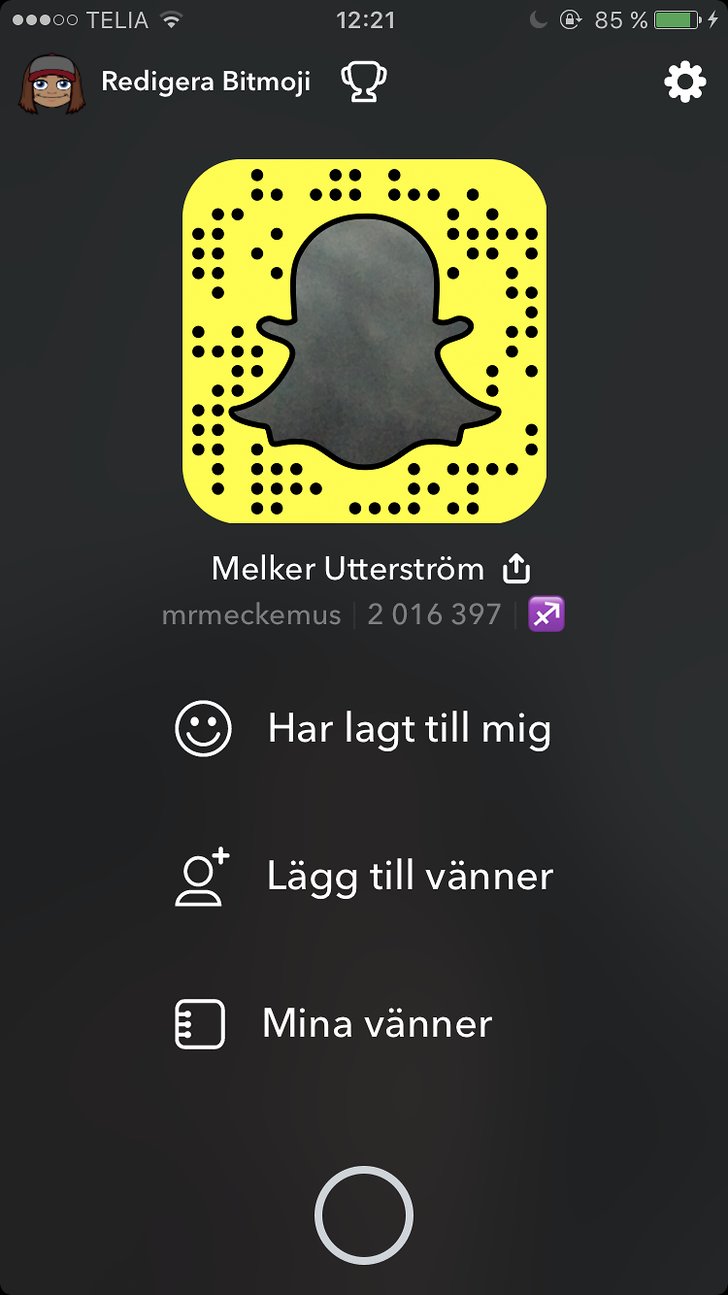The image size is (728, 1295).
Task: Share profile via share icon
Action: (x=516, y=569)
